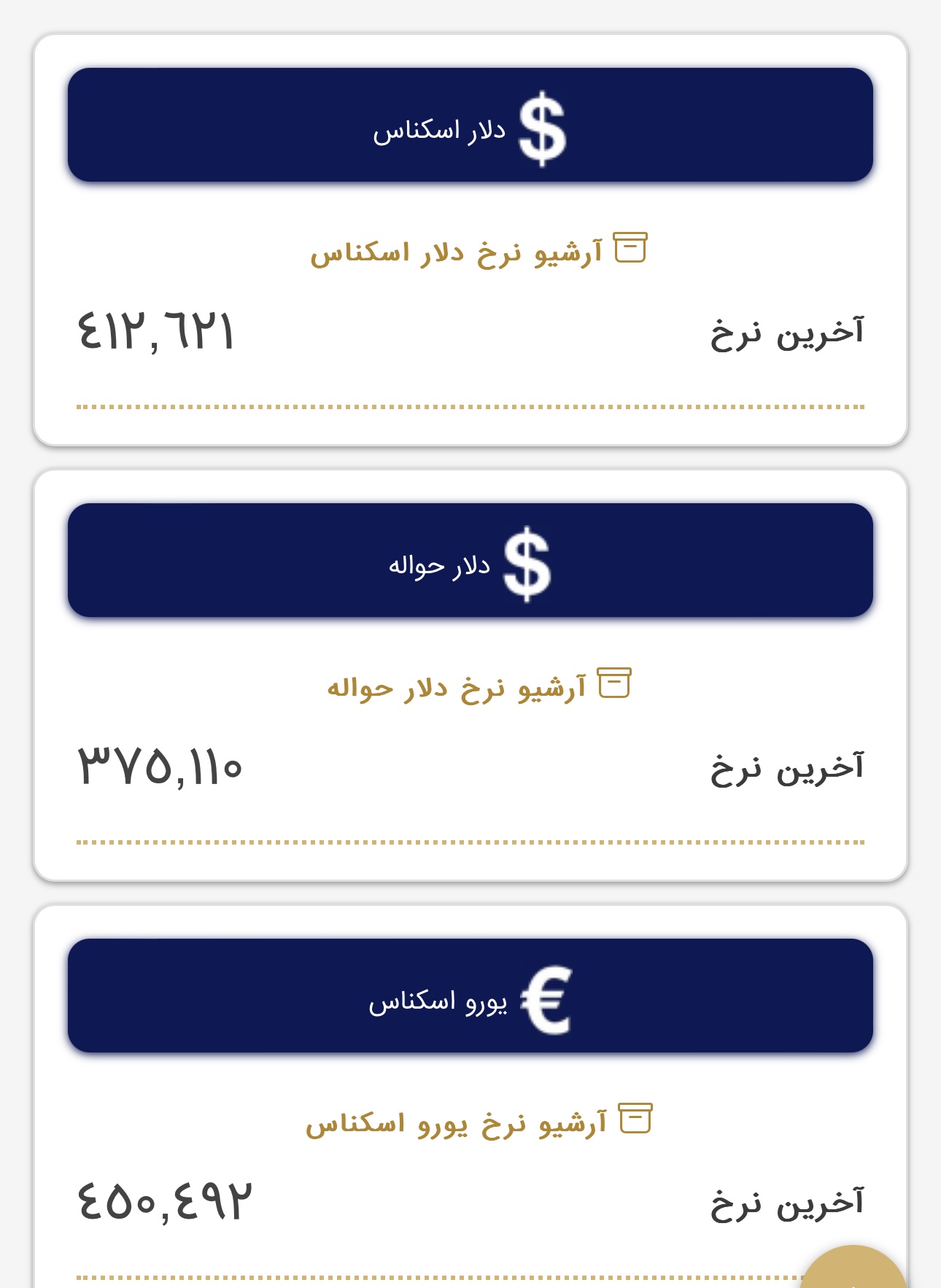Viewport: 941px width, 1288px height.
Task: Open the آرشیو نرخ یورو اسکناس link
Action: click(x=478, y=1122)
